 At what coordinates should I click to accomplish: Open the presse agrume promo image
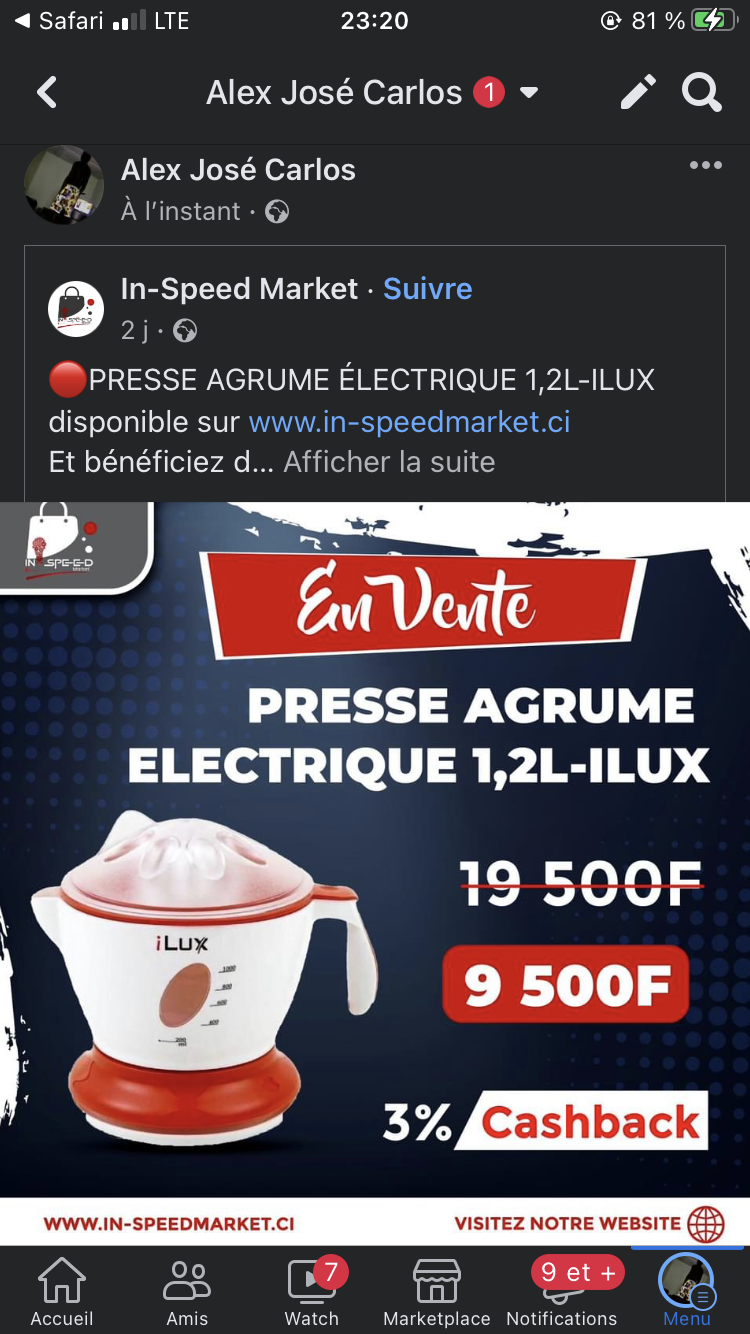point(375,873)
